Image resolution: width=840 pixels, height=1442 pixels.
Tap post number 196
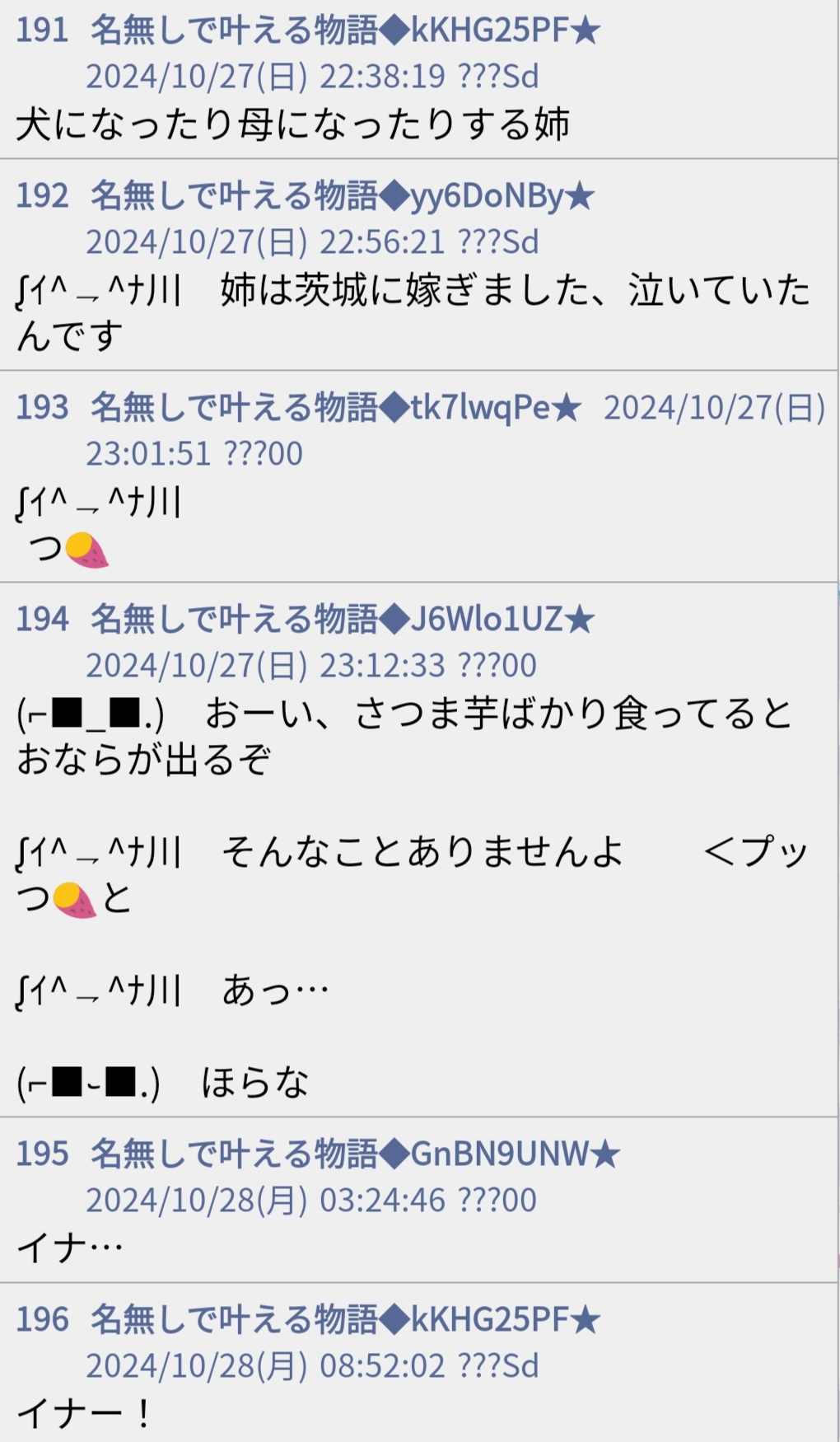pyautogui.click(x=42, y=1320)
